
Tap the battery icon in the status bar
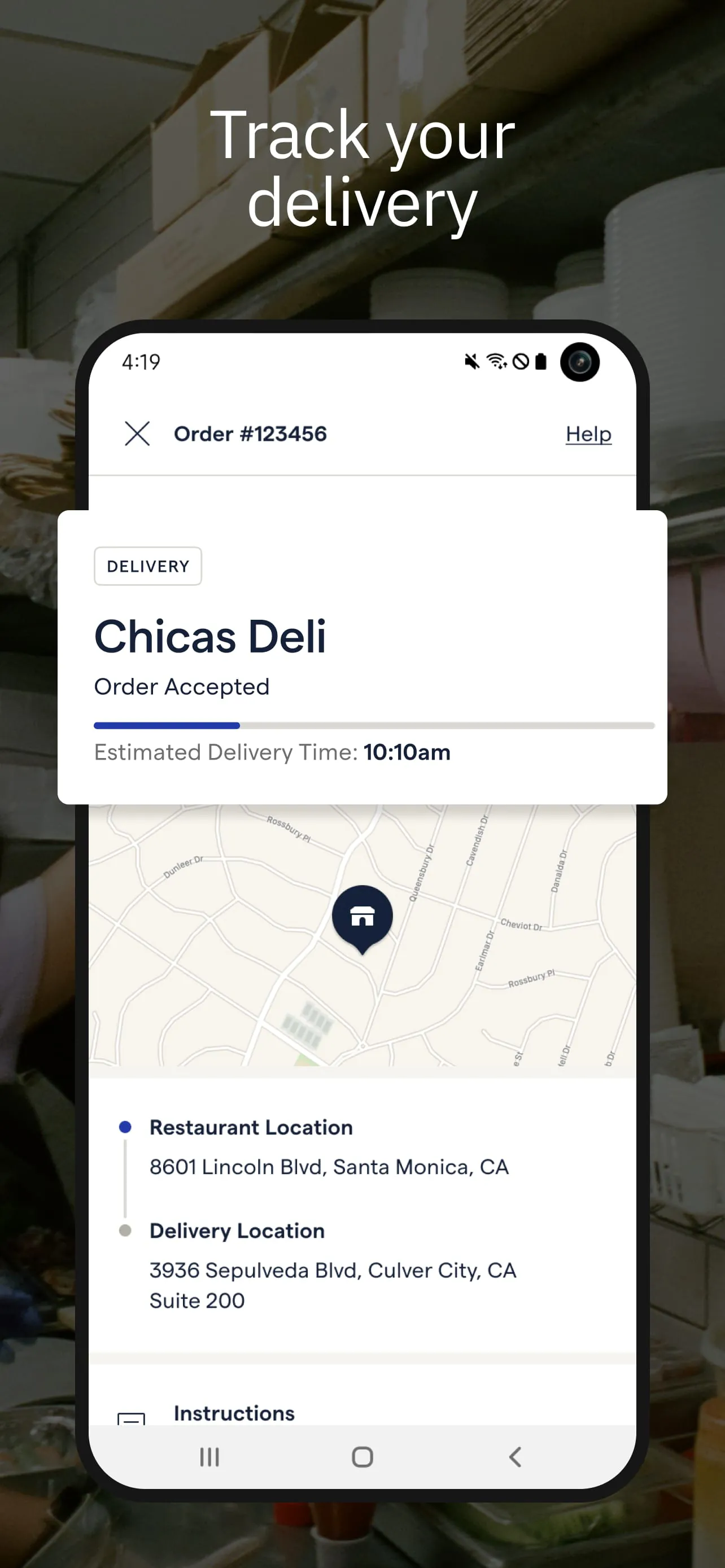[x=541, y=362]
